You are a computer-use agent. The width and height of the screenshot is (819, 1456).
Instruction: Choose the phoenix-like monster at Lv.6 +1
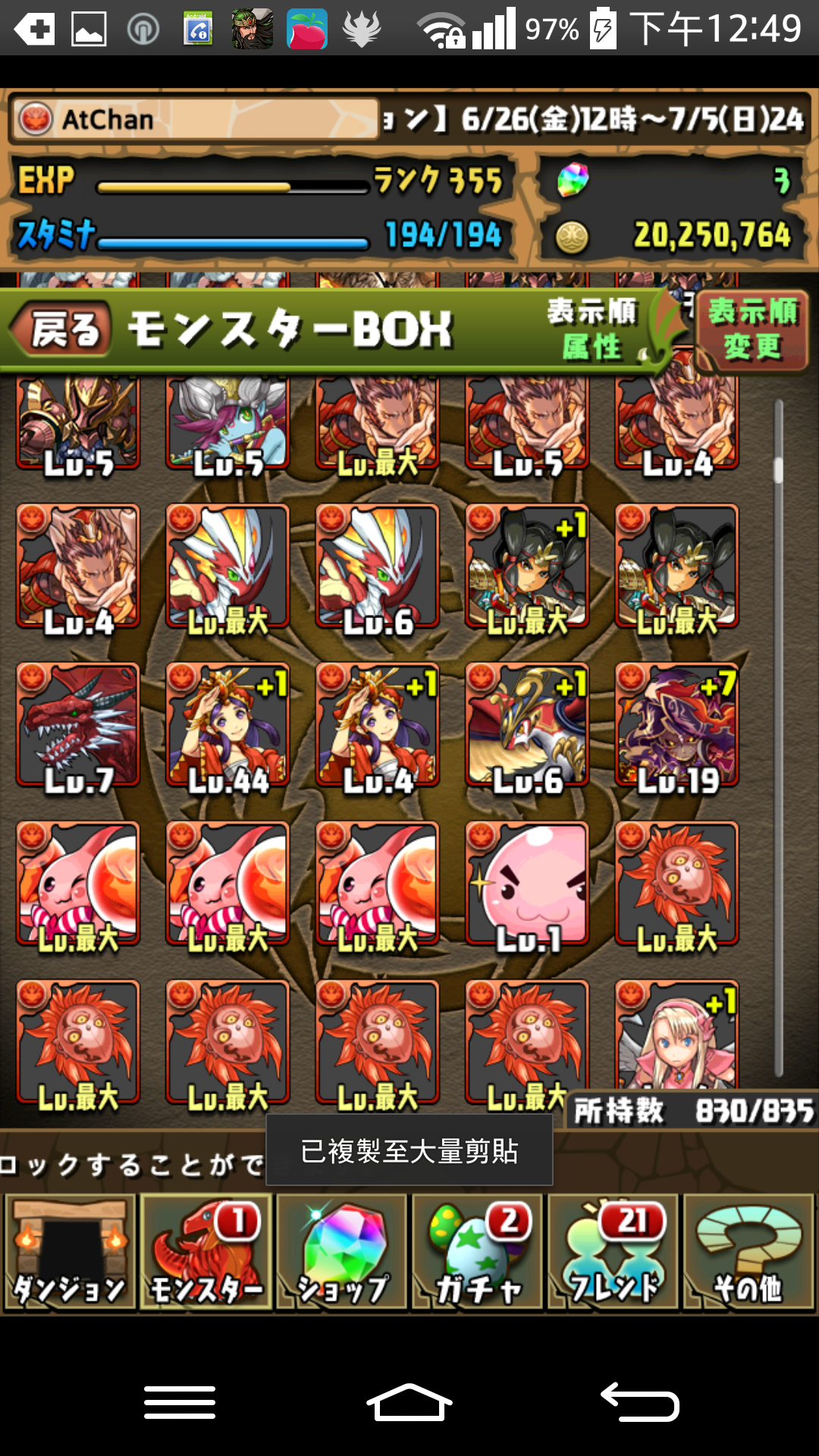527,726
